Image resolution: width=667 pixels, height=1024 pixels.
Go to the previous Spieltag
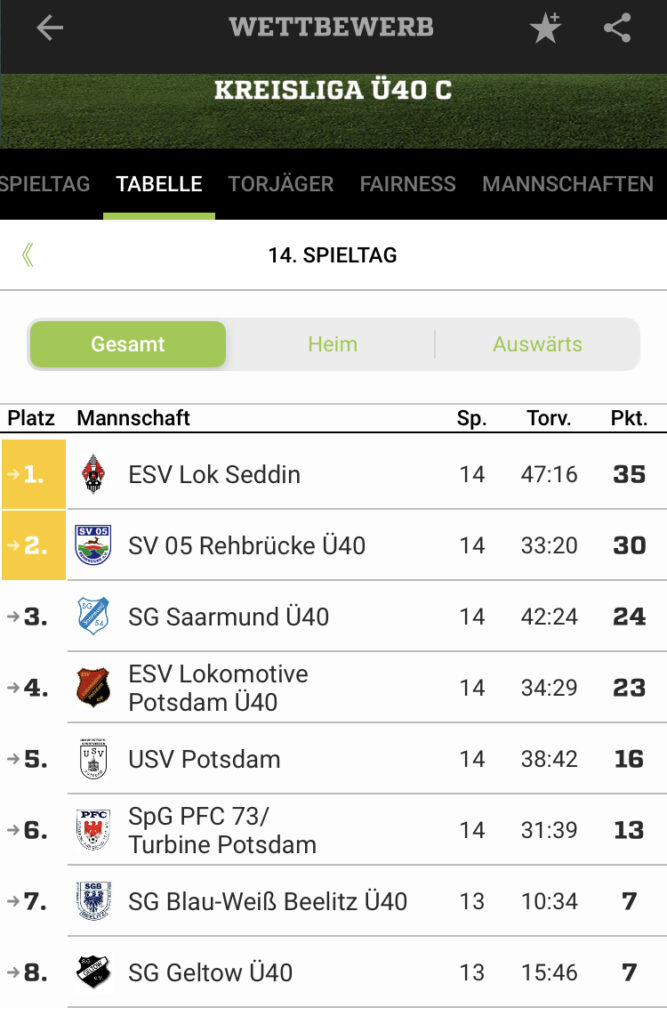coord(28,255)
